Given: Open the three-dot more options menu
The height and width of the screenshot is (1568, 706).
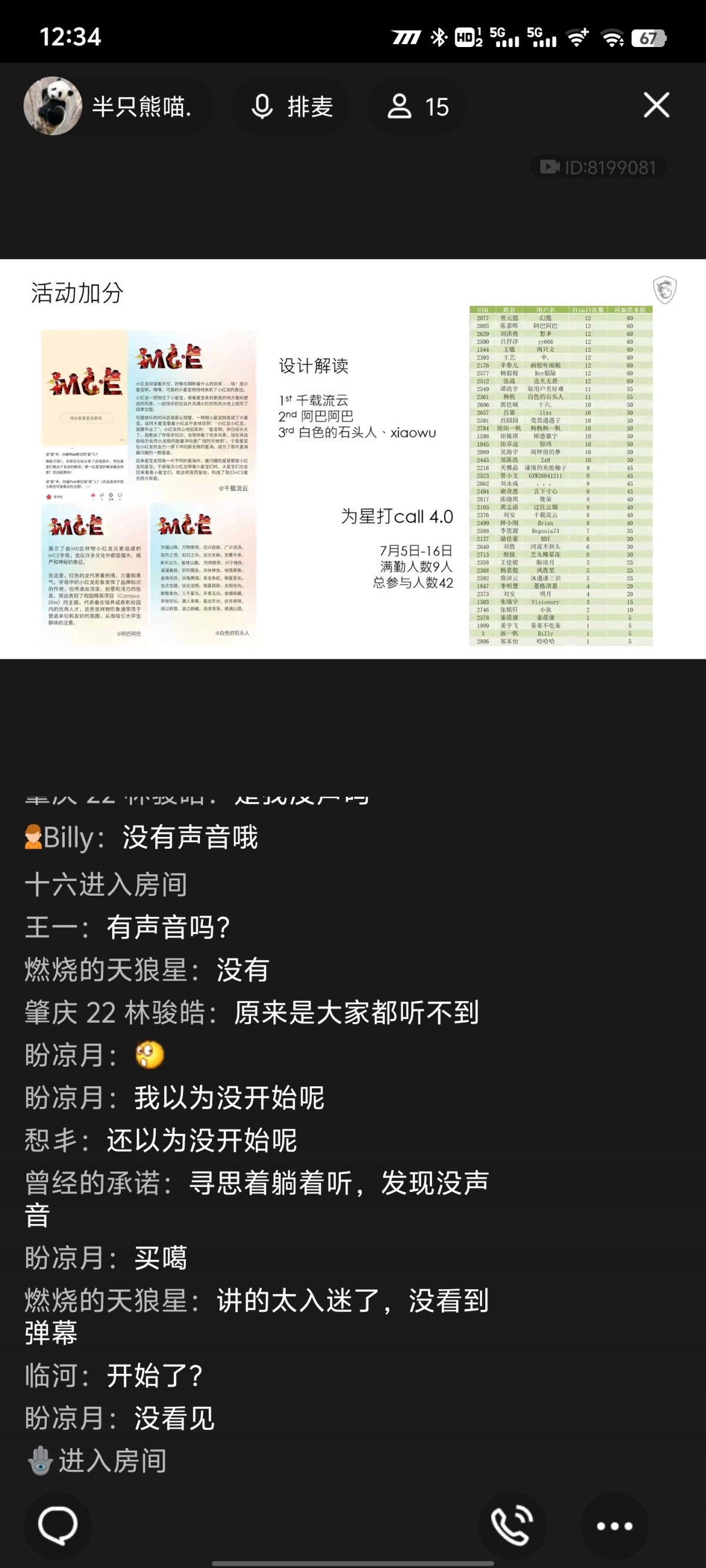Looking at the screenshot, I should (x=614, y=1526).
